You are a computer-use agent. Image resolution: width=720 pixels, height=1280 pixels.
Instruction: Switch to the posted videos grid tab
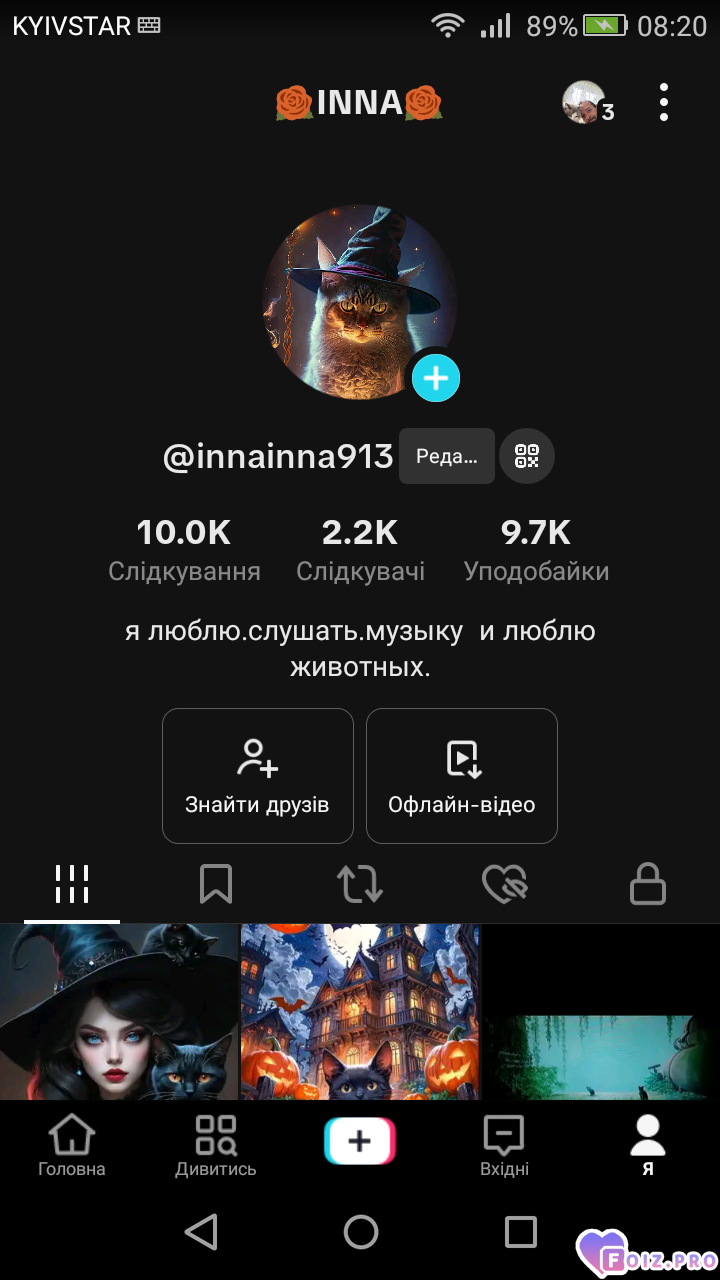click(72, 885)
